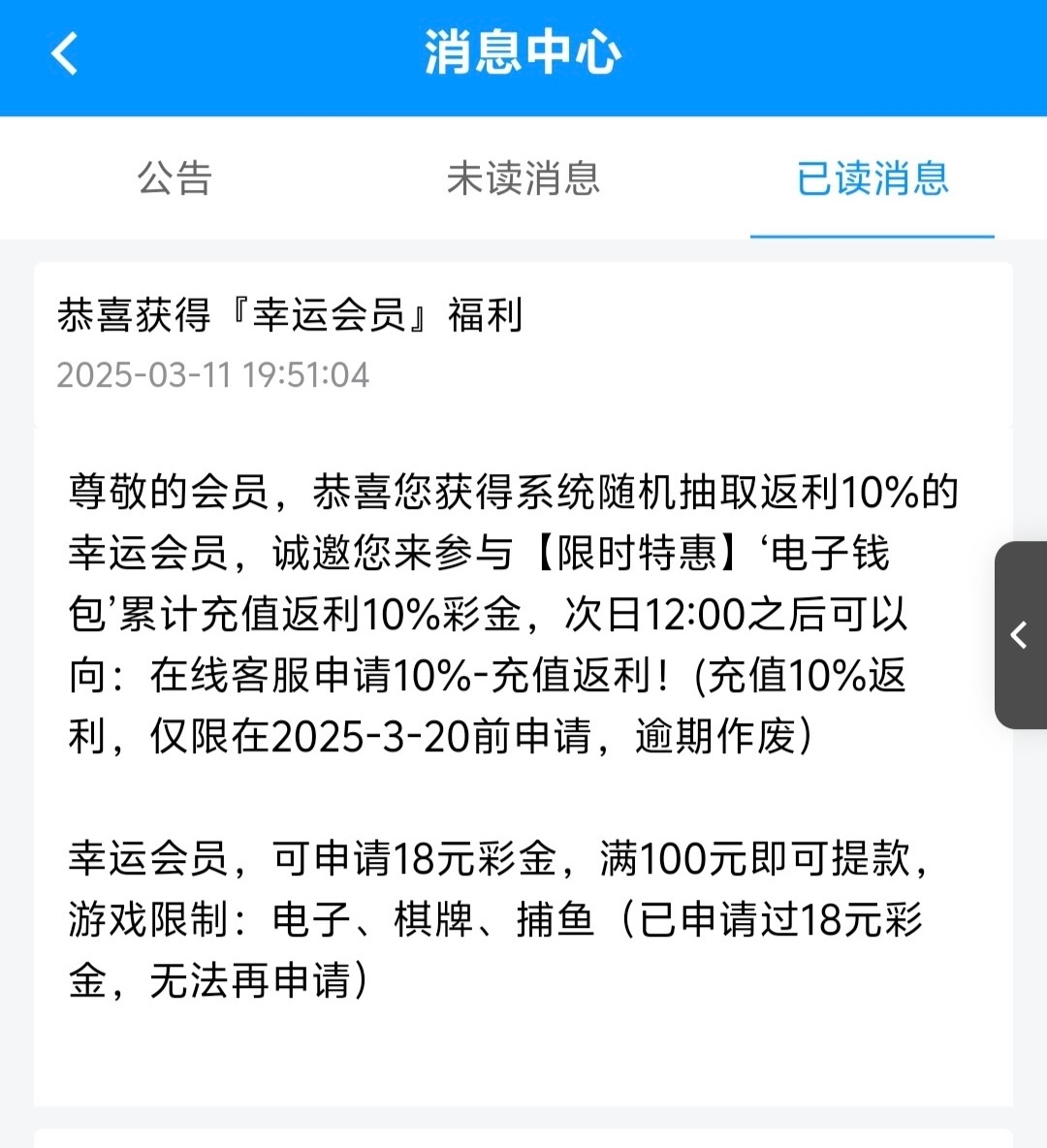Collapse the 『幸运会员』福利 message
This screenshot has width=1047, height=1148.
pos(523,343)
